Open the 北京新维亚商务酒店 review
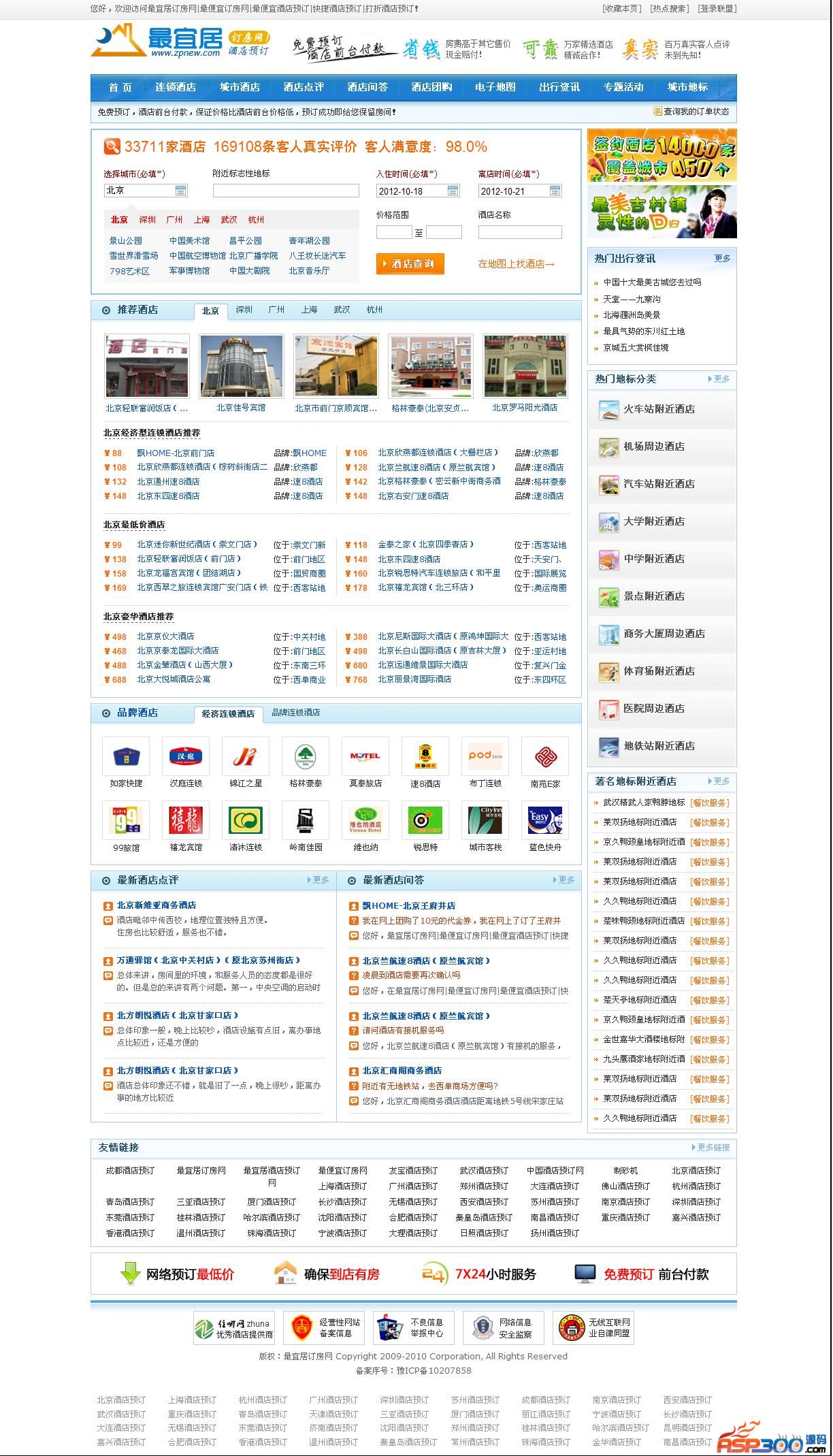833x1456 pixels. 157,905
